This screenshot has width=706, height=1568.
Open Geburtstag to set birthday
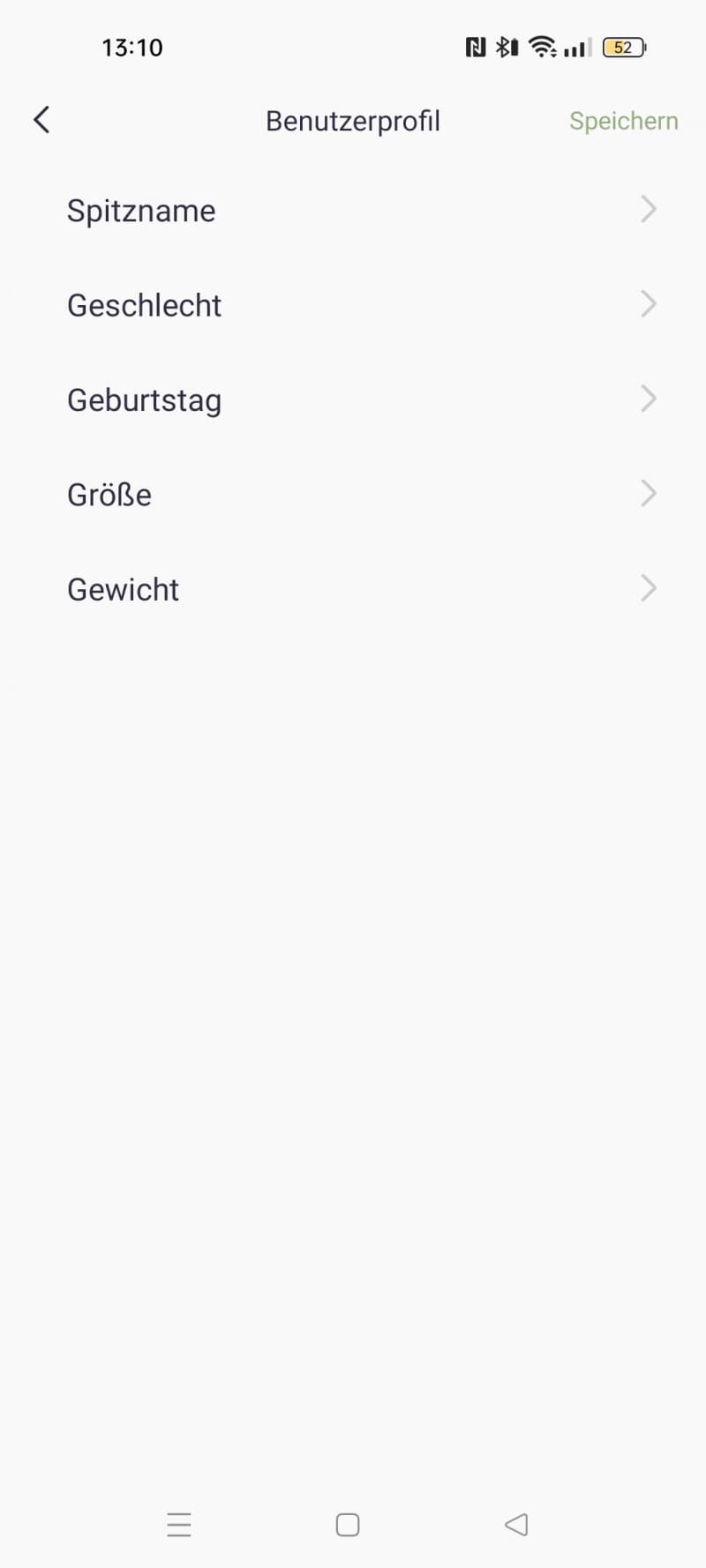tap(353, 399)
